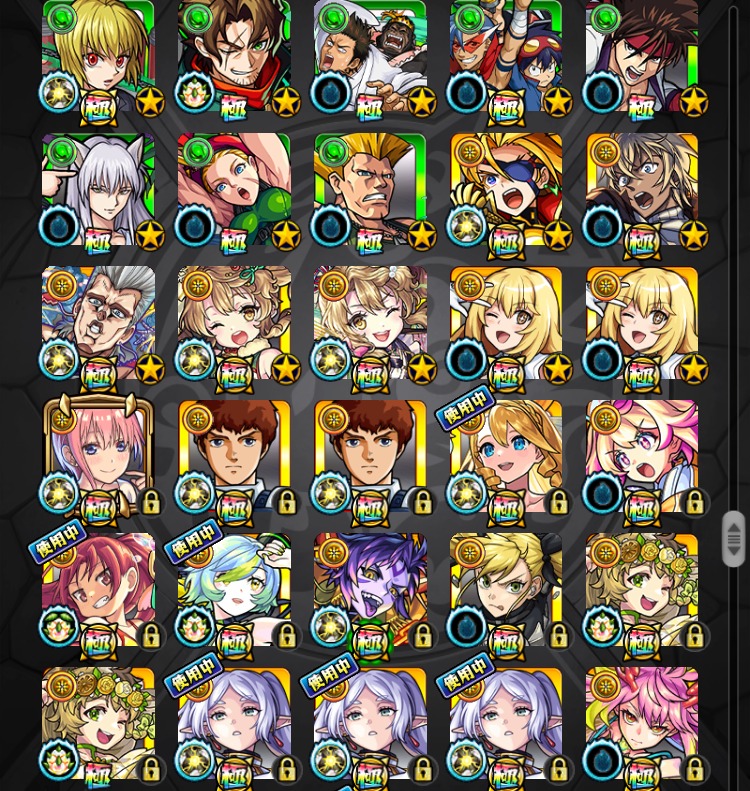Select the pink-haired character with golden horned frame
750x791 pixels.
[98, 457]
